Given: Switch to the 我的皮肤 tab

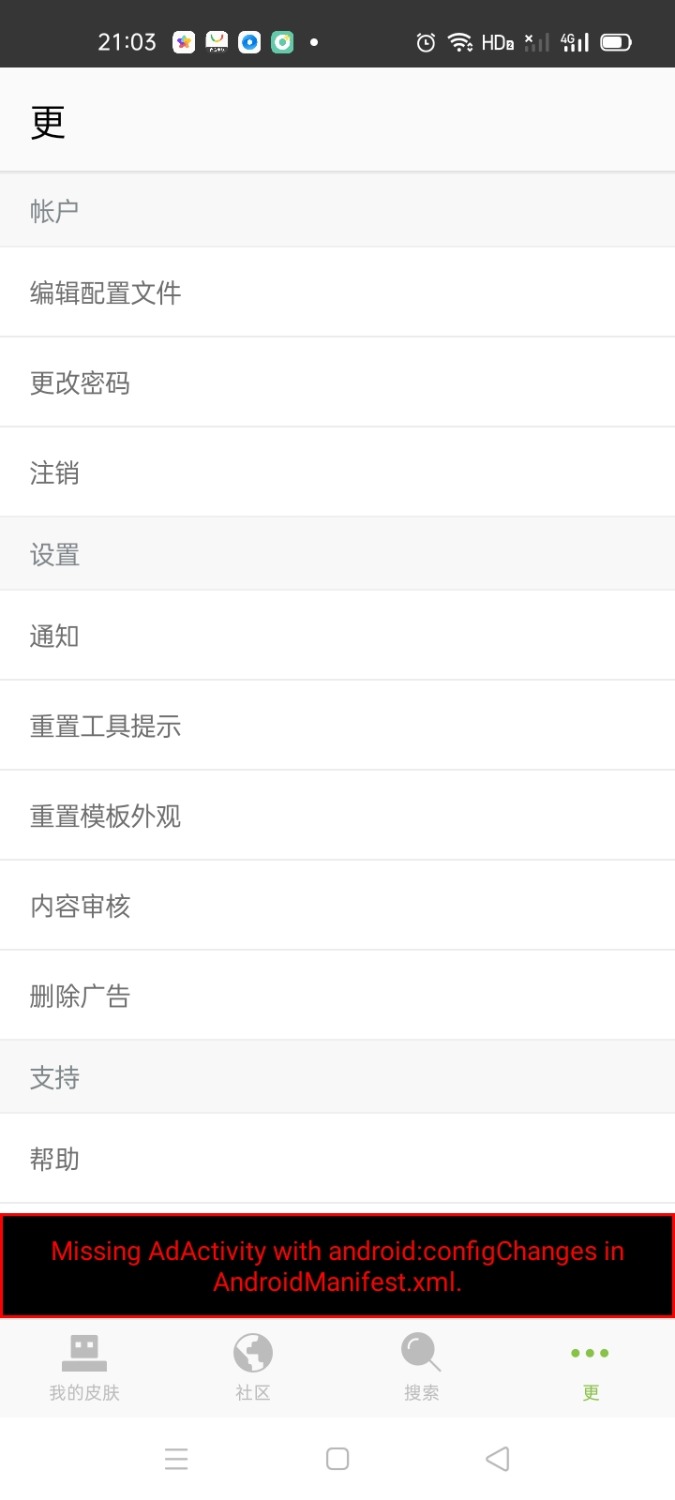Looking at the screenshot, I should (x=84, y=1367).
